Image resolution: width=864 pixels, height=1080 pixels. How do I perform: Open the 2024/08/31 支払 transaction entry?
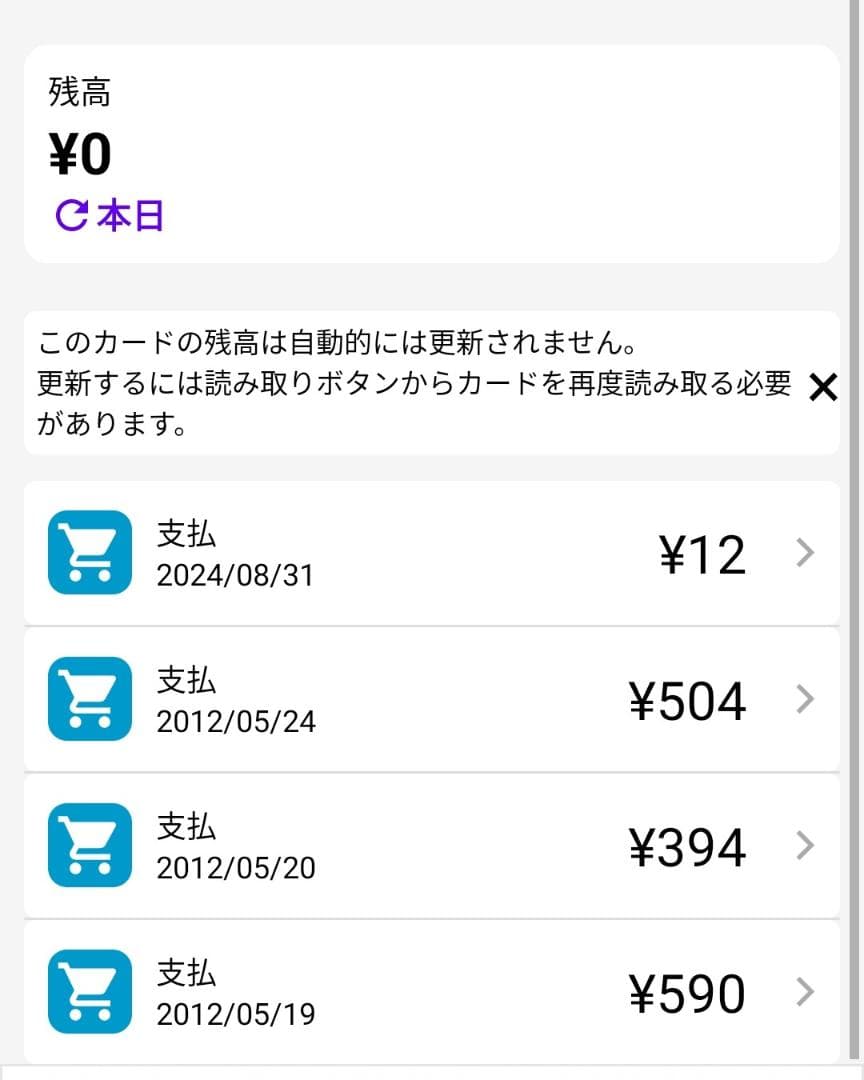[x=430, y=553]
